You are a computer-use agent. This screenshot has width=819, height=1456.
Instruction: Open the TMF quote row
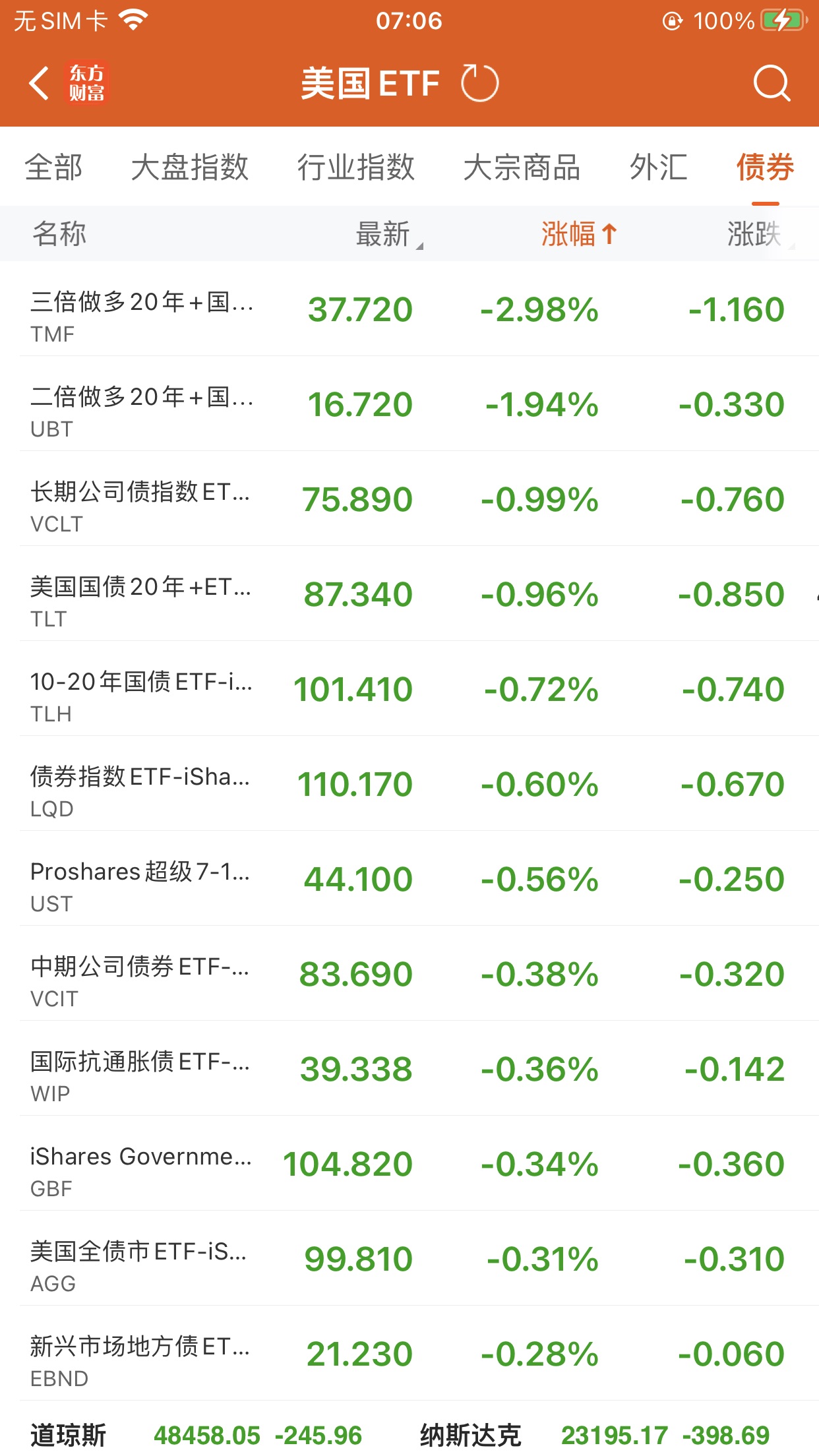tap(409, 309)
